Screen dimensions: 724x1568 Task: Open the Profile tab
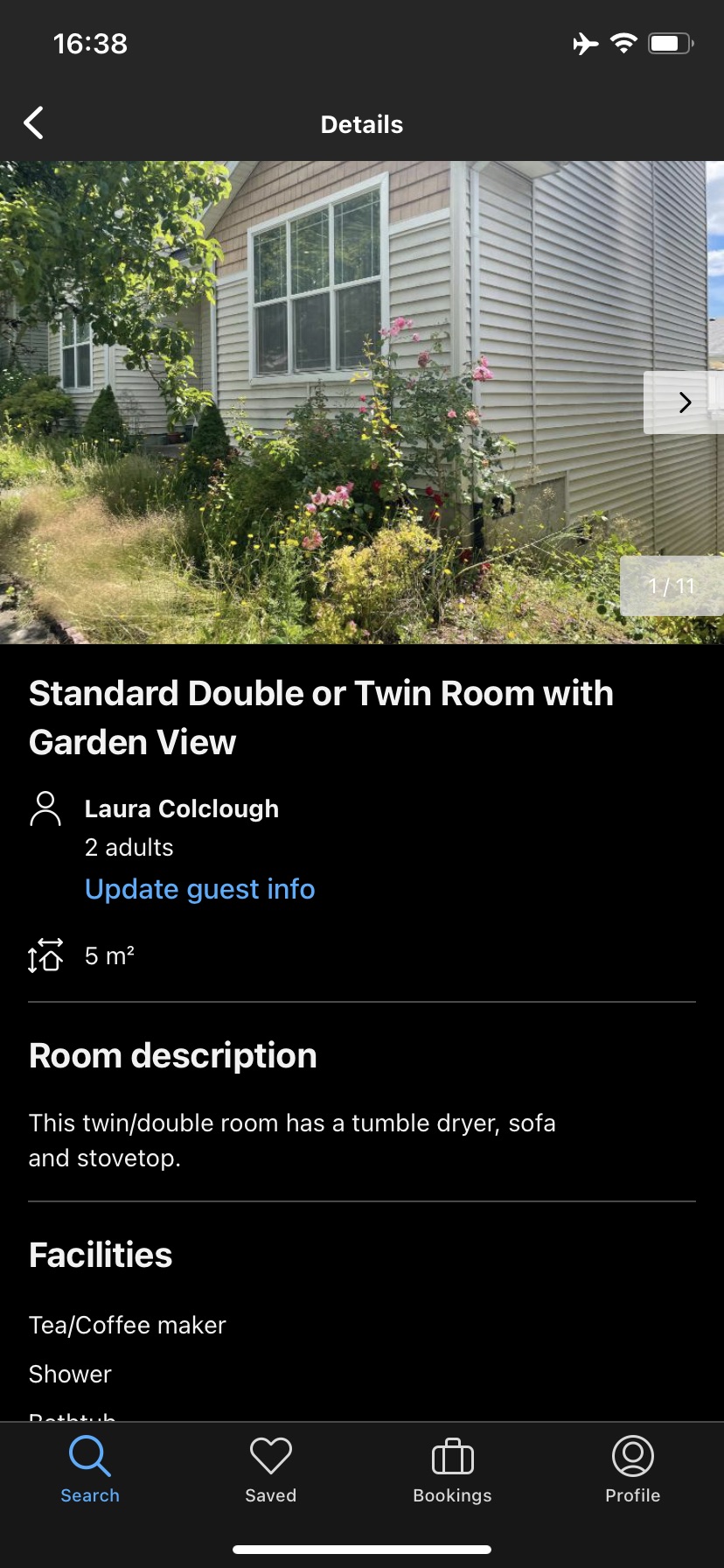[633, 1470]
